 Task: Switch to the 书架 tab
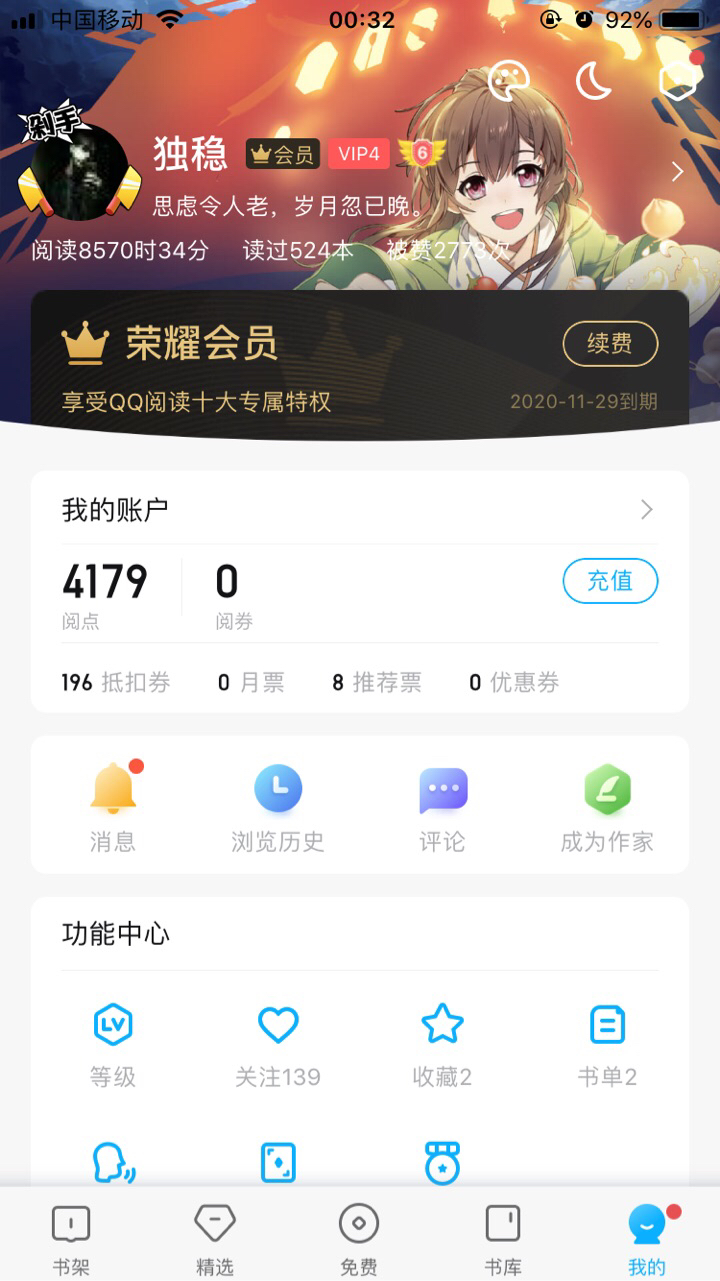click(71, 1238)
